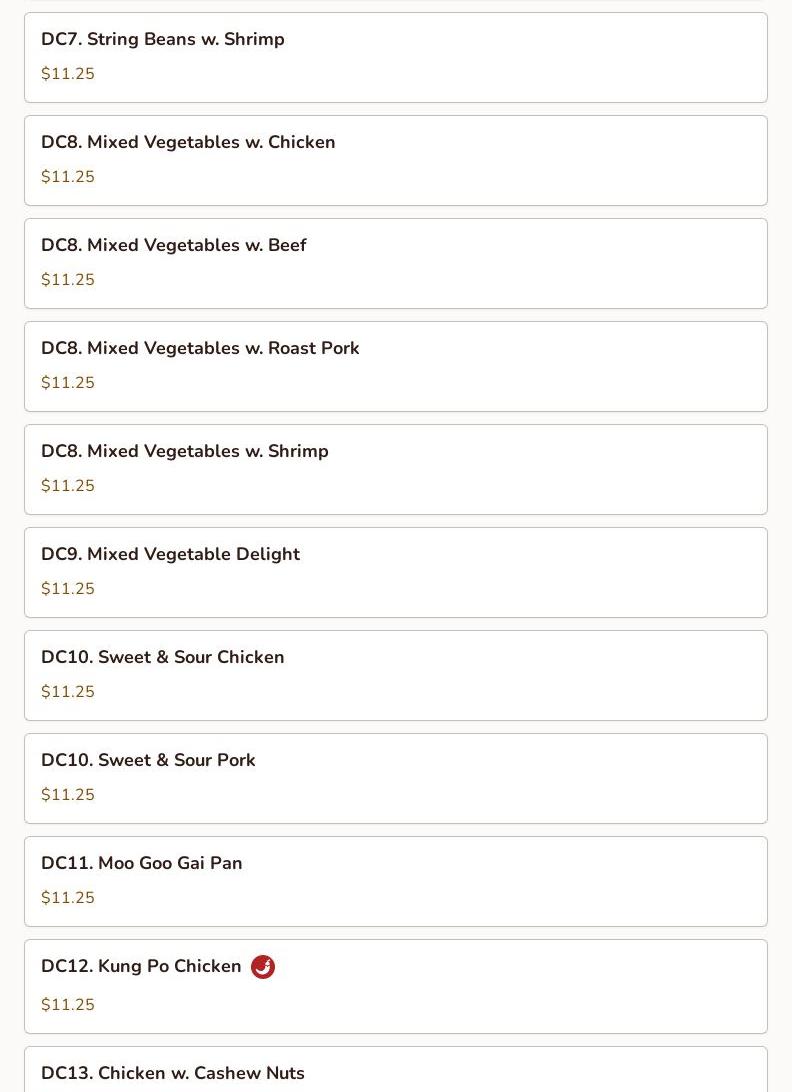This screenshot has width=792, height=1092.
Task: Select the spicy DC12. Kung Po Chicken
Action: [x=395, y=986]
